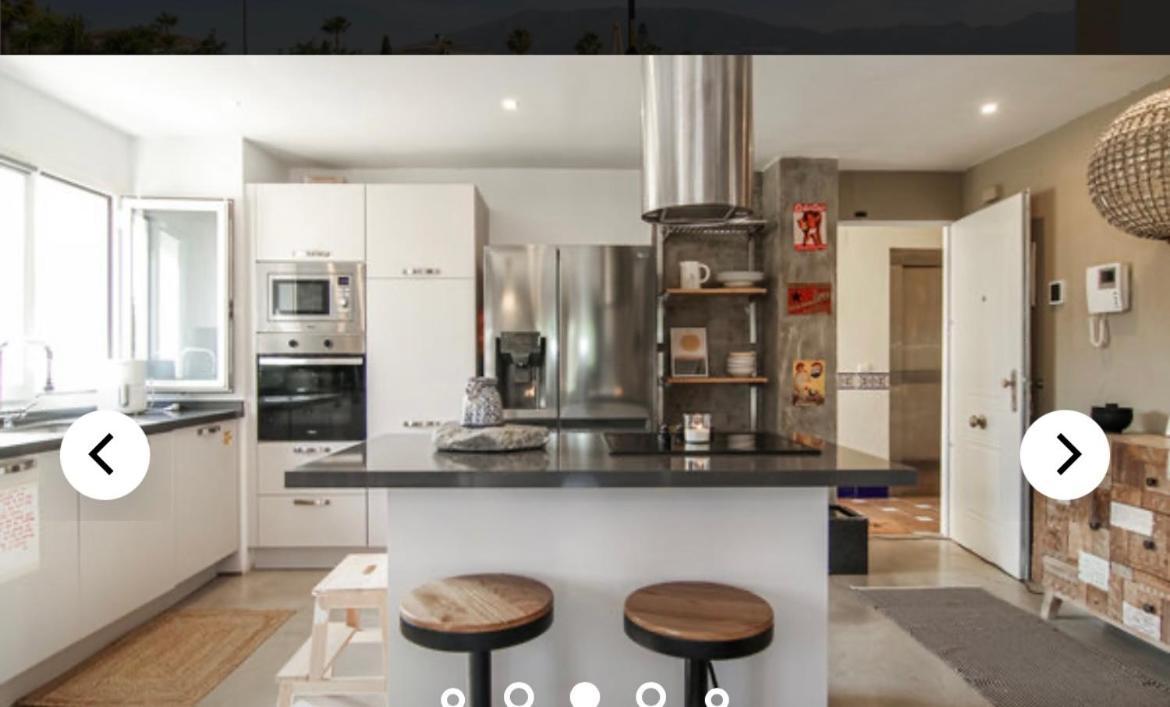Select the fourth photo indicator dot
The image size is (1170, 707).
[x=651, y=695]
